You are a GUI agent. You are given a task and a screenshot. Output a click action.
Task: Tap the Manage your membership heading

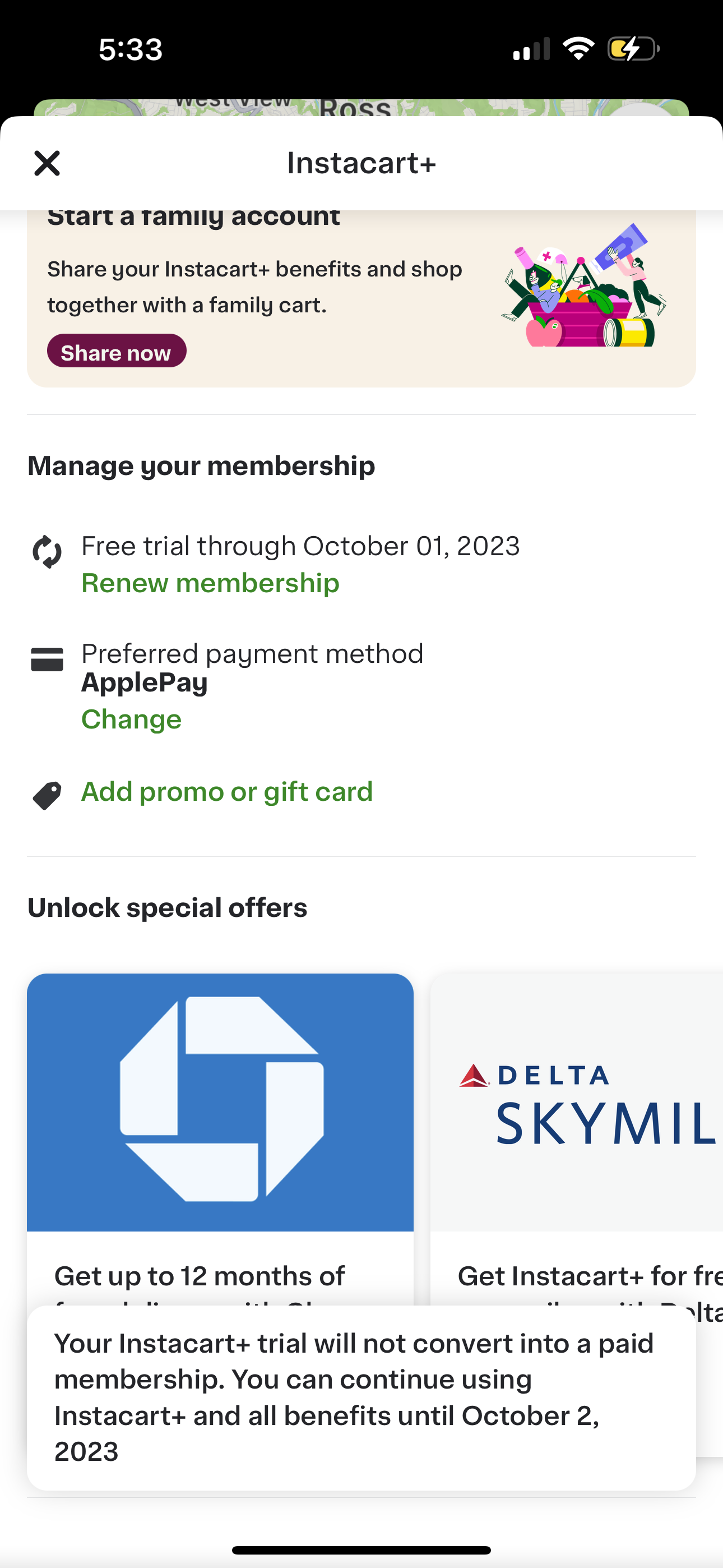[x=201, y=465]
